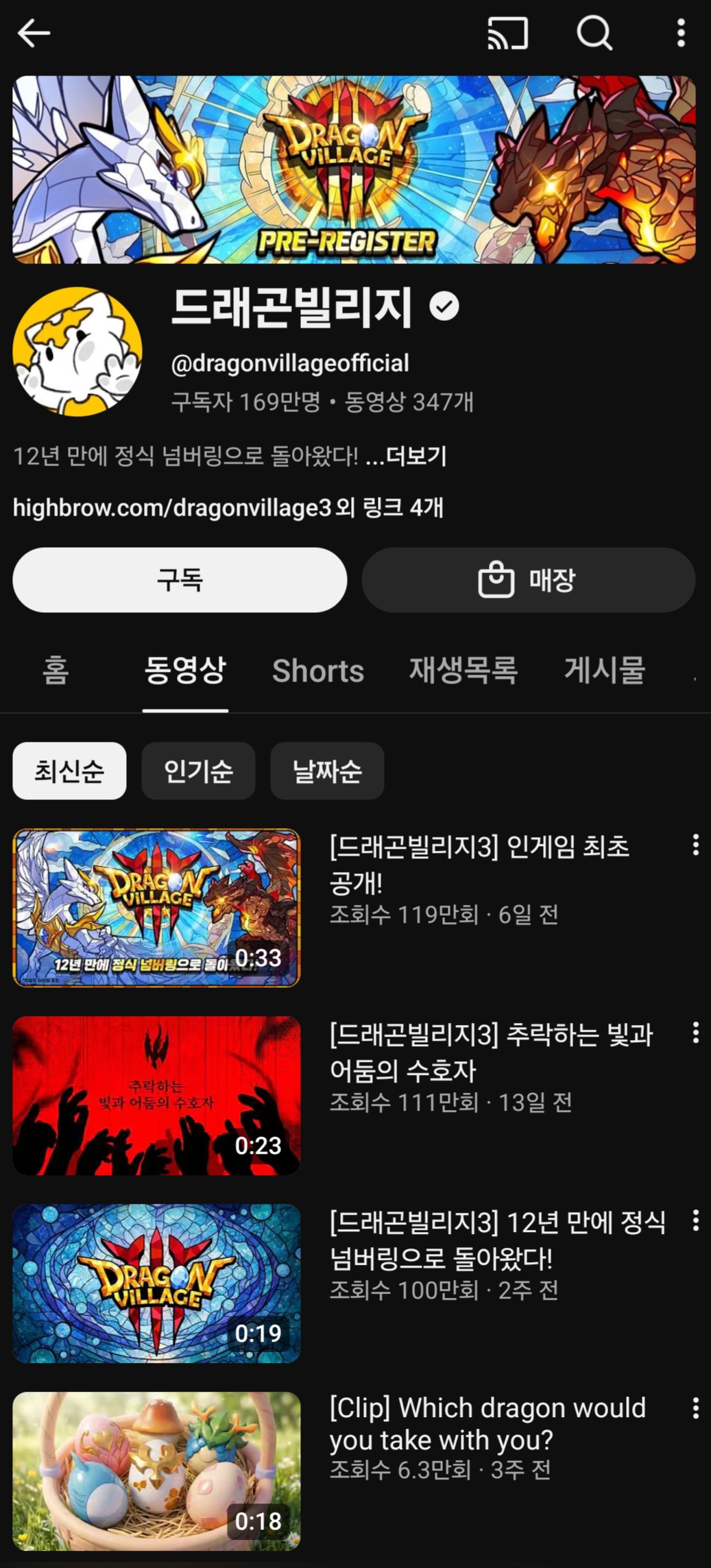Select the 날짜순 sort chip
711x1568 pixels.
[x=327, y=771]
